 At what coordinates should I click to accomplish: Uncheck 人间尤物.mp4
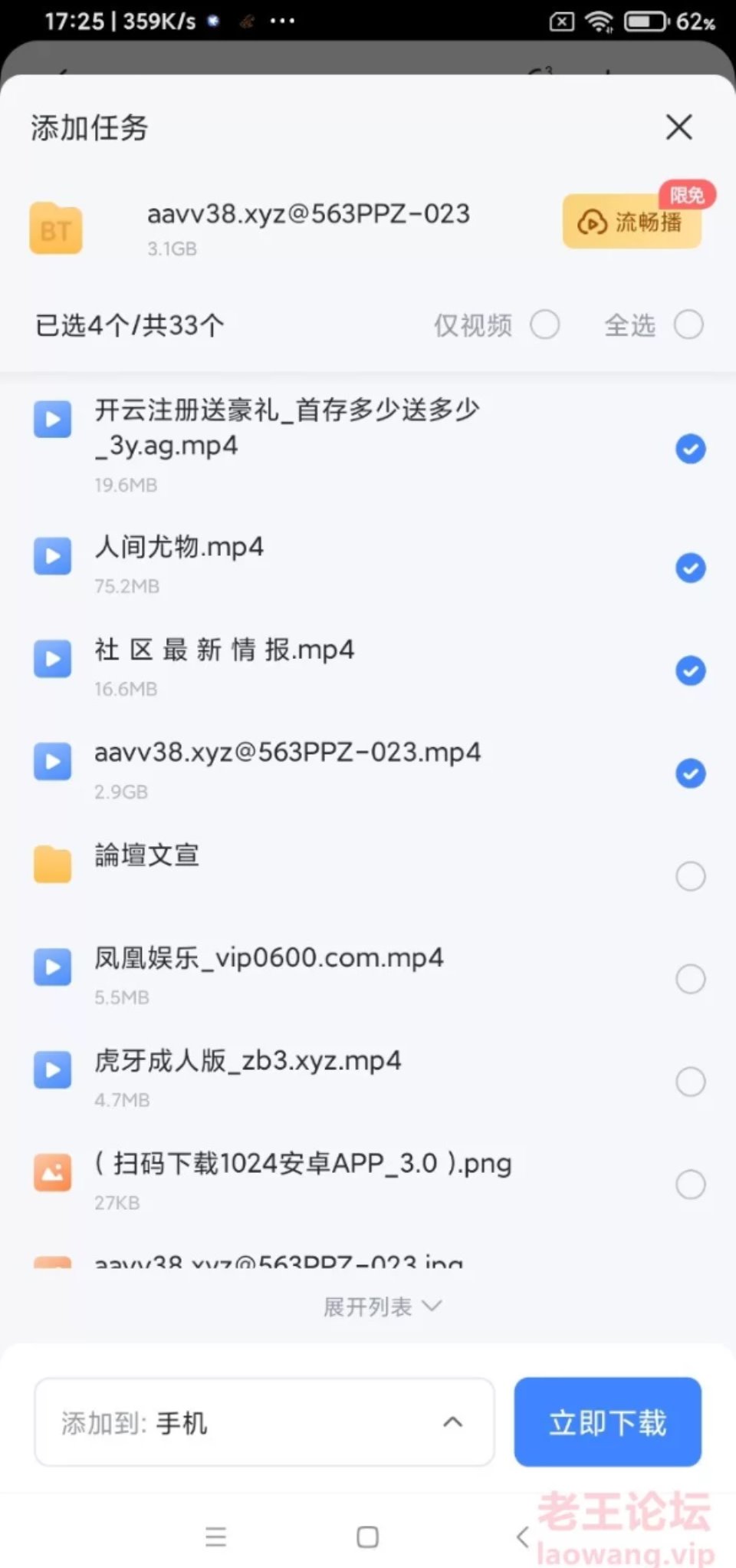[691, 568]
